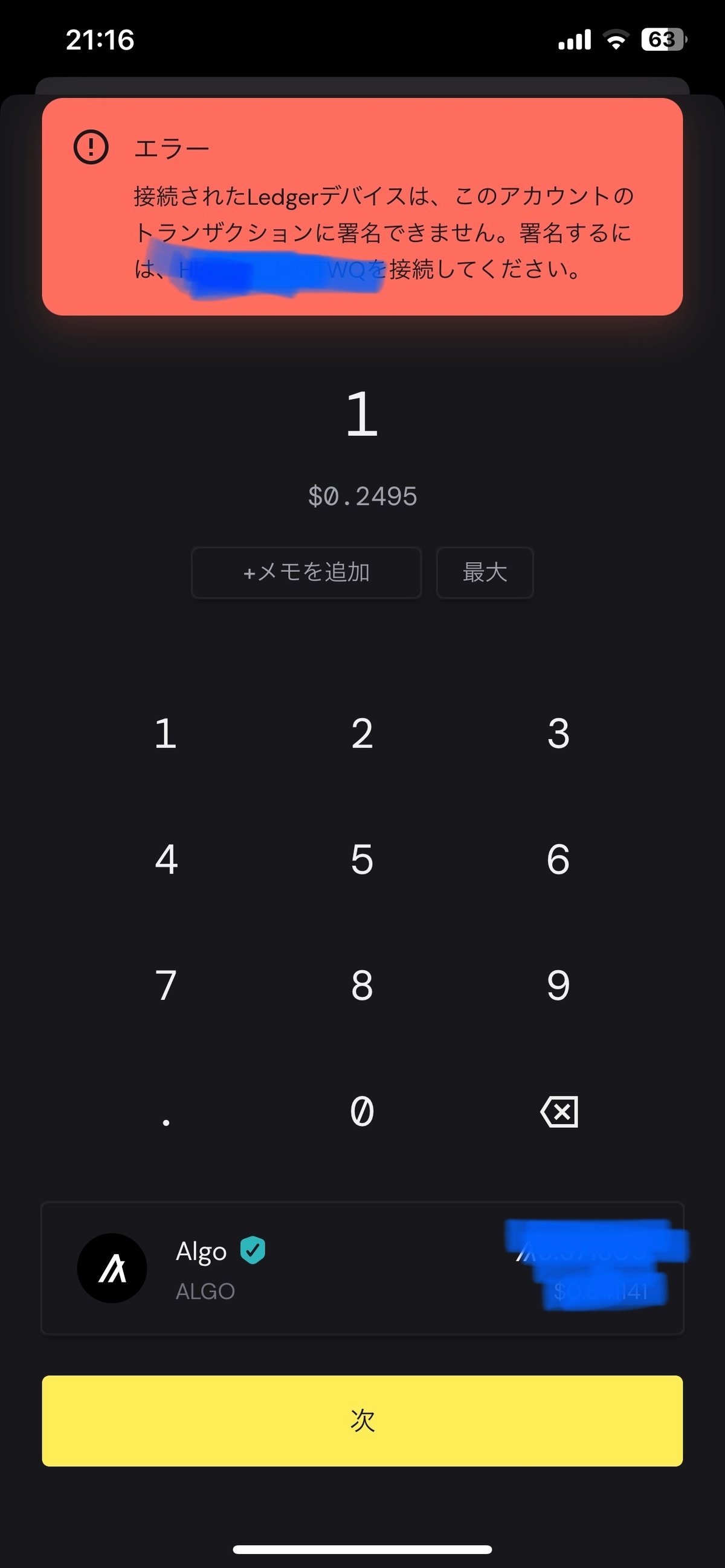Enter digit 9 on the keypad

pos(558,985)
